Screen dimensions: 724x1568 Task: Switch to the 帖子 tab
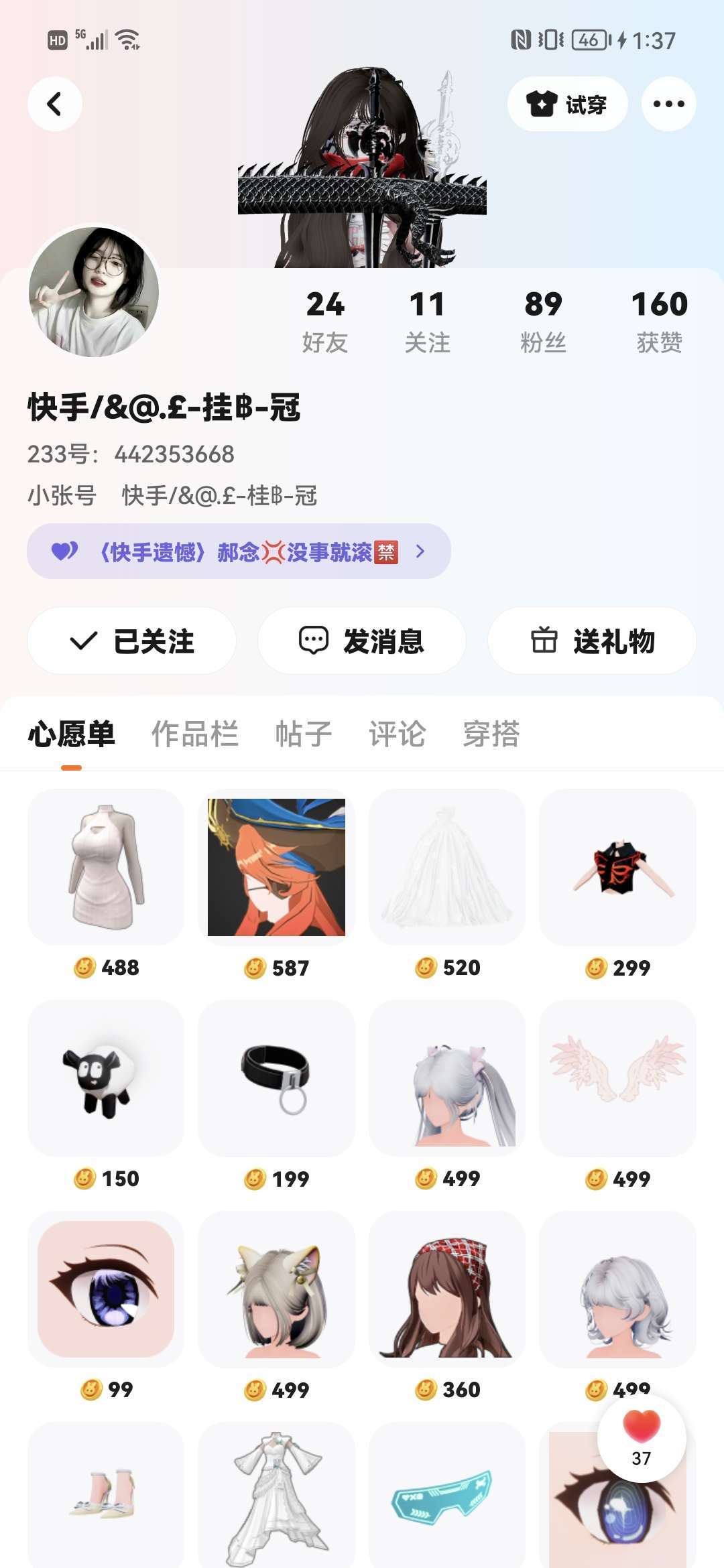(303, 734)
